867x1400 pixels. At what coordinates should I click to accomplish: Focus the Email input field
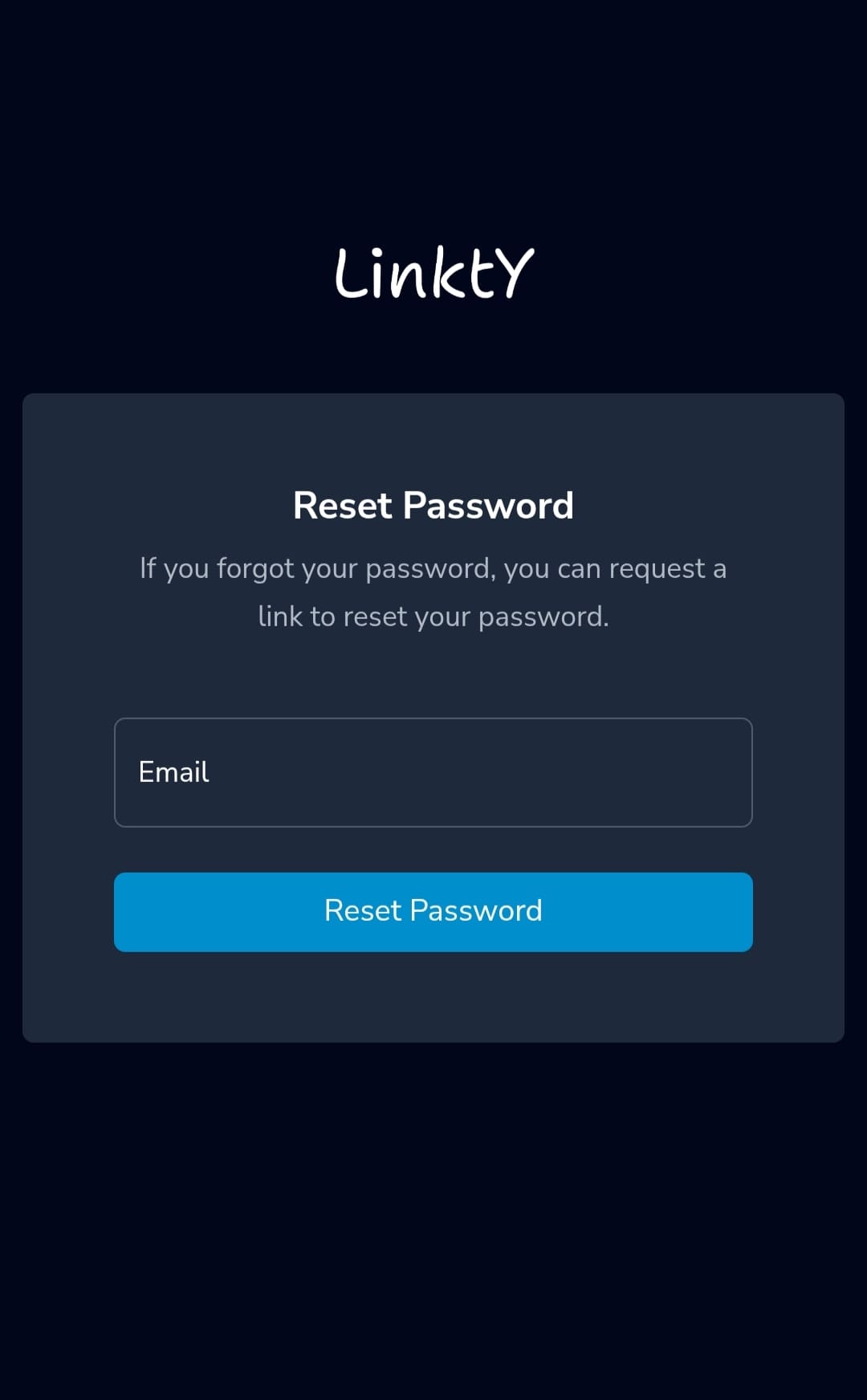[x=433, y=772]
